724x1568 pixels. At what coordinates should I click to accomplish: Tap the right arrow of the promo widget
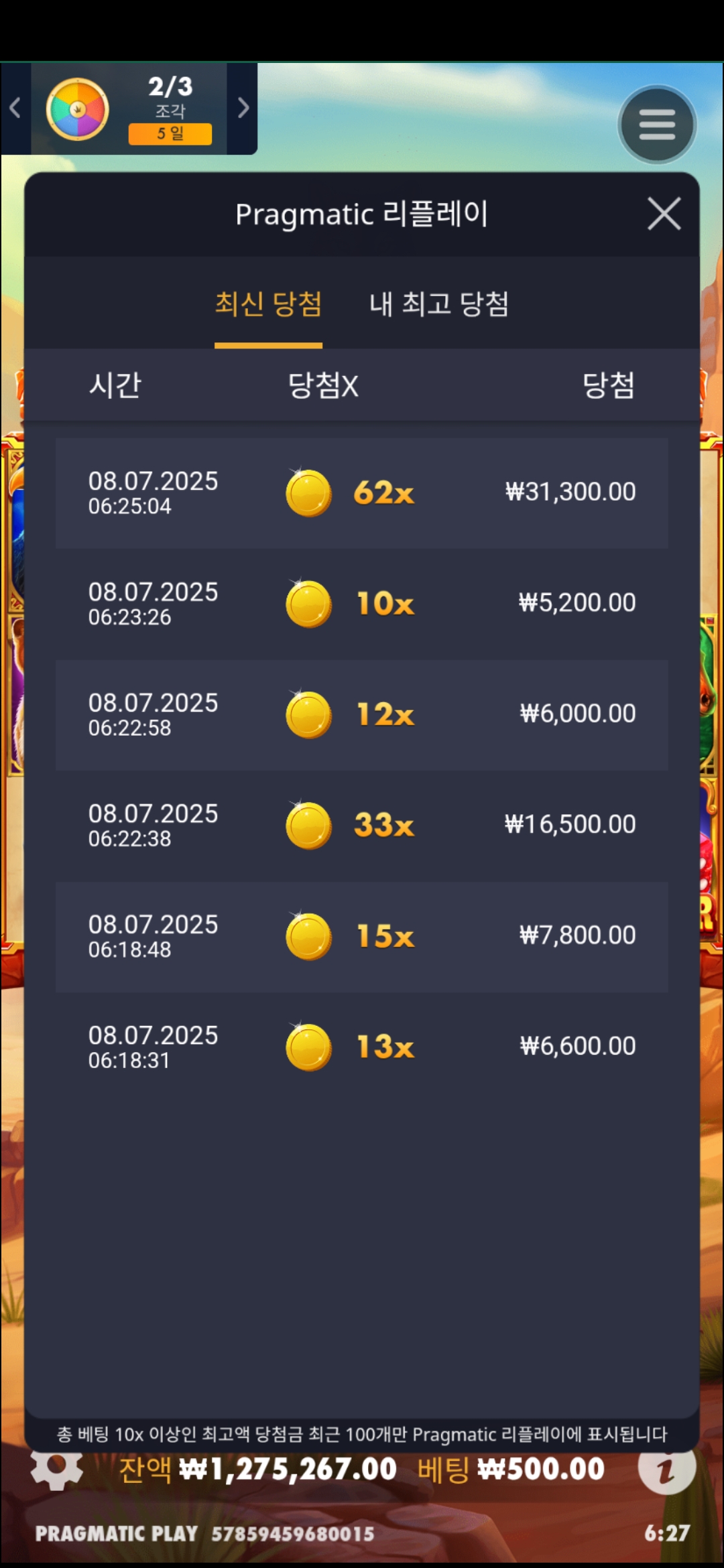point(243,108)
